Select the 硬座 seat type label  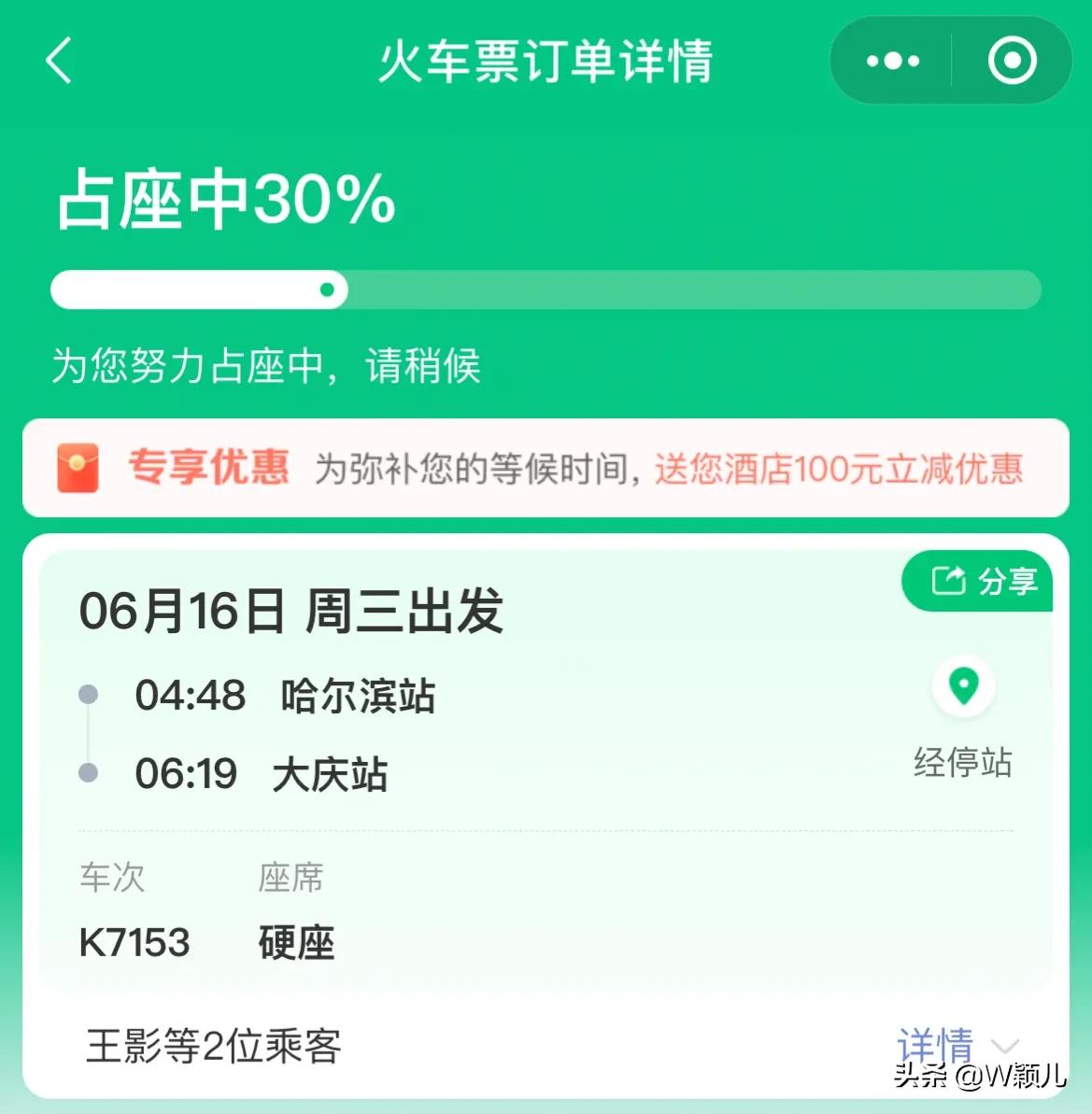click(297, 943)
